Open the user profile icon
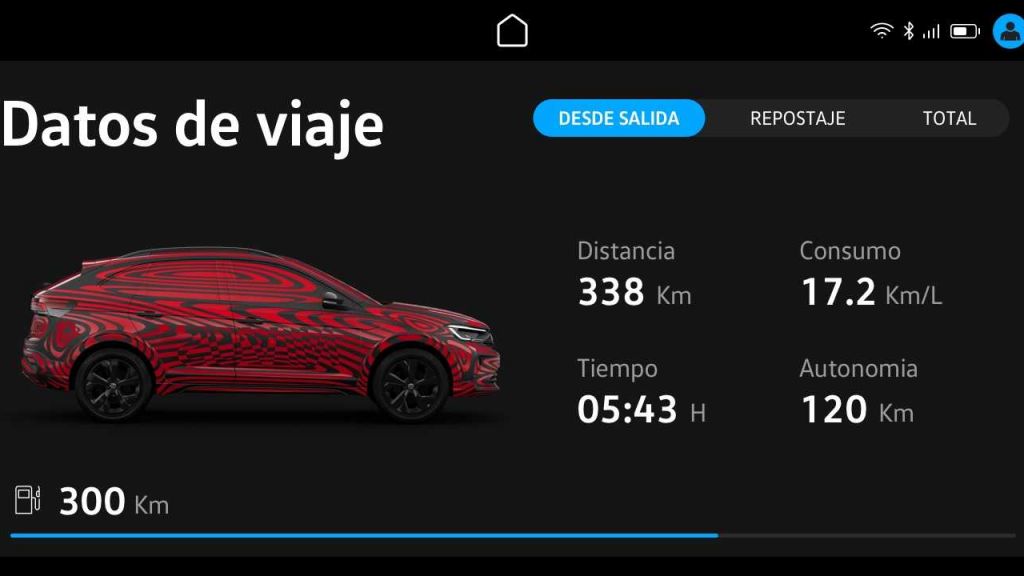Image resolution: width=1024 pixels, height=576 pixels. click(x=1007, y=31)
